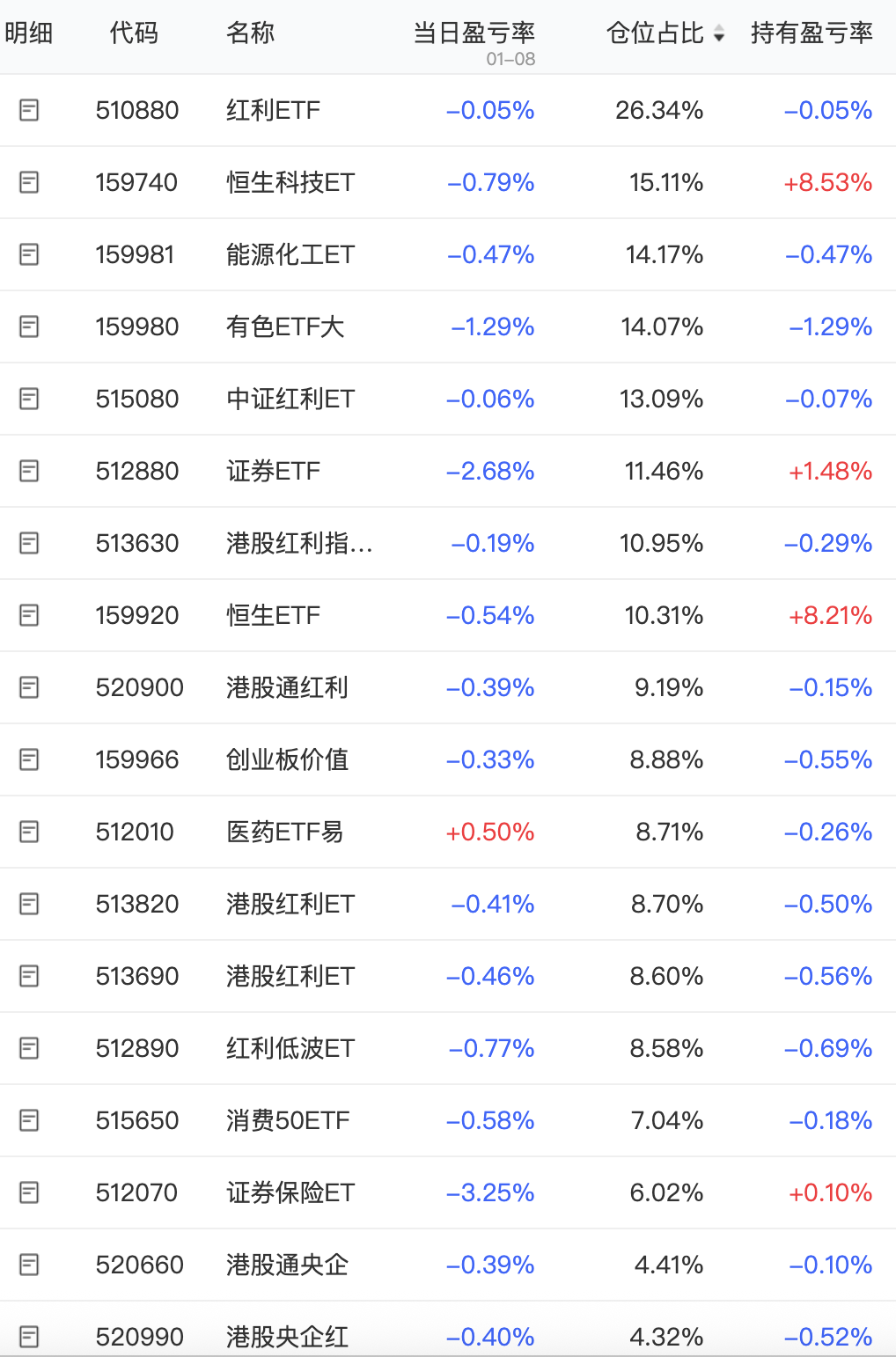The image size is (896, 1357).
Task: Select the 港股红利ET 513690 row
Action: point(290,976)
